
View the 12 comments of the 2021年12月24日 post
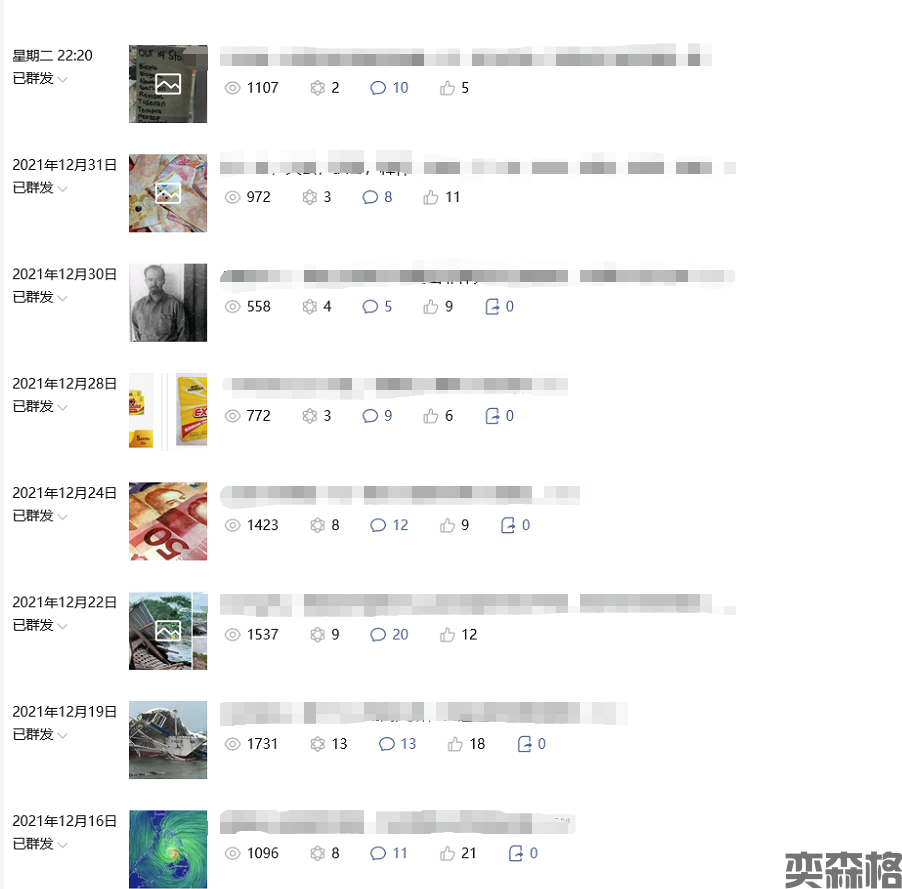390,525
